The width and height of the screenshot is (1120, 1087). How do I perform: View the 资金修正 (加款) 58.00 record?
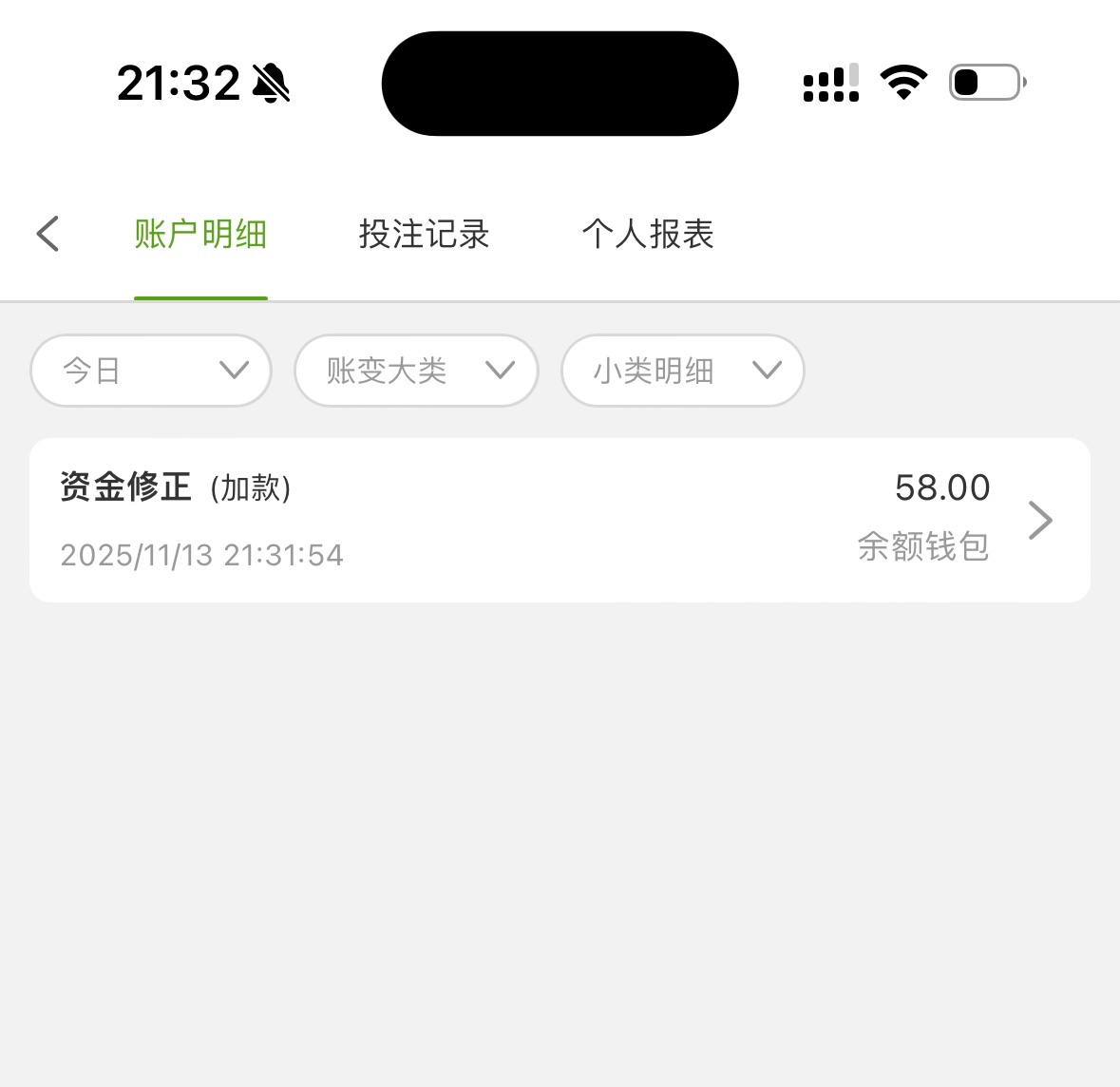(560, 520)
